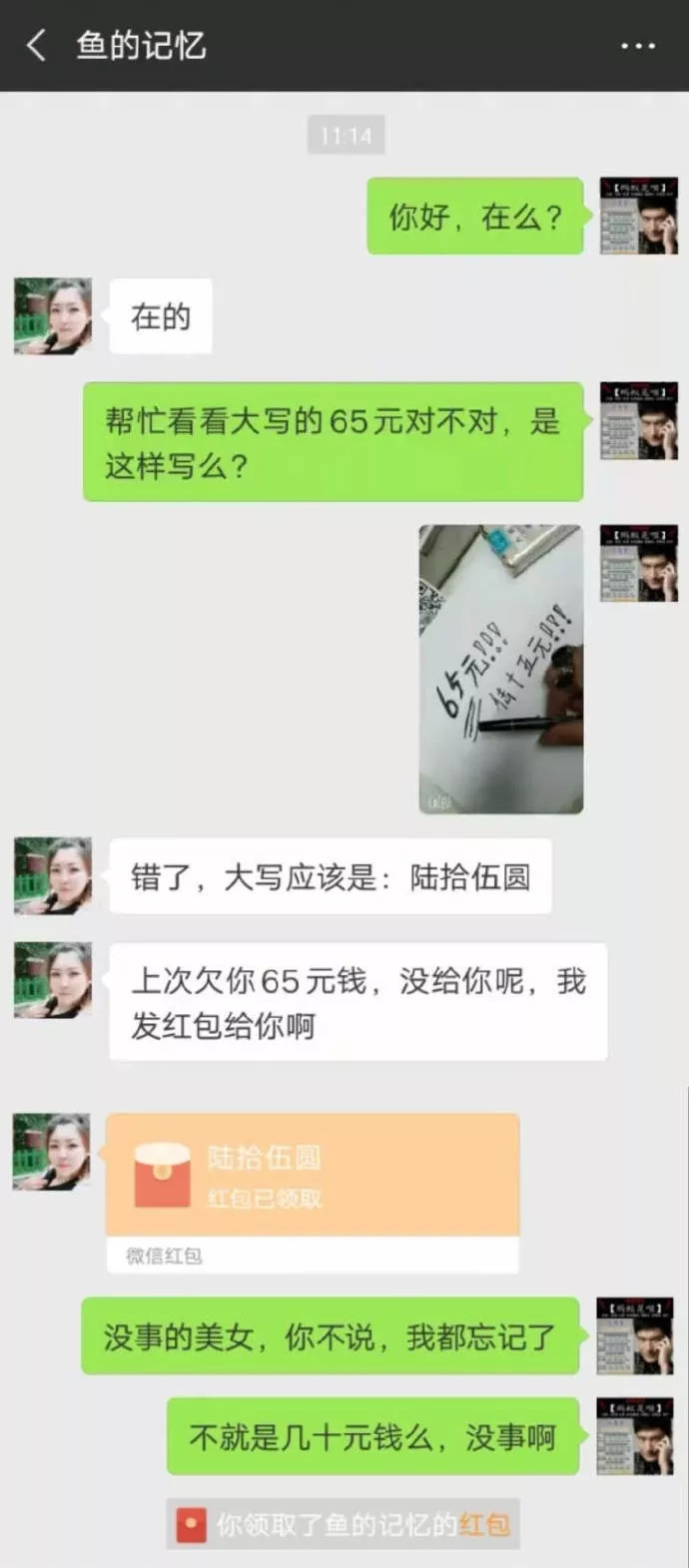Screen dimensions: 689x1568
Task: Open the 陆拾伍圆 red packet
Action: tap(313, 1176)
